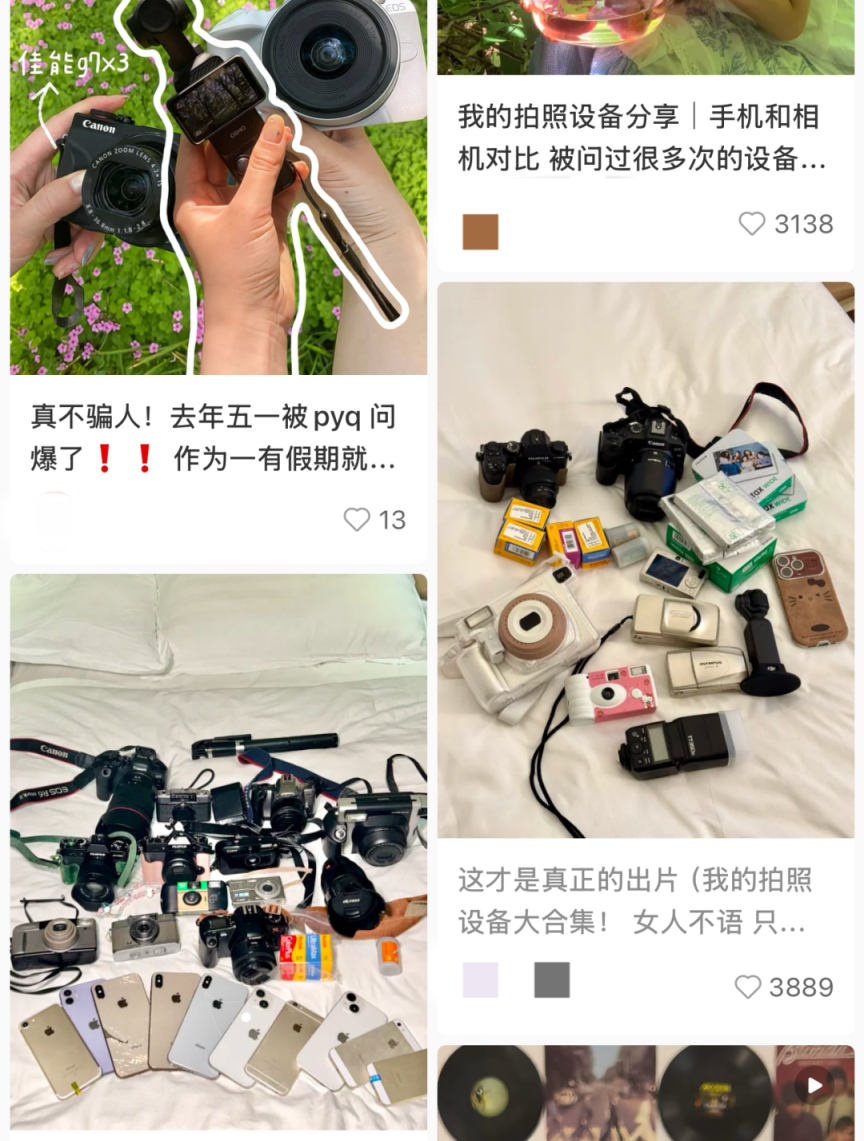Like the post with 13 likes

(357, 519)
